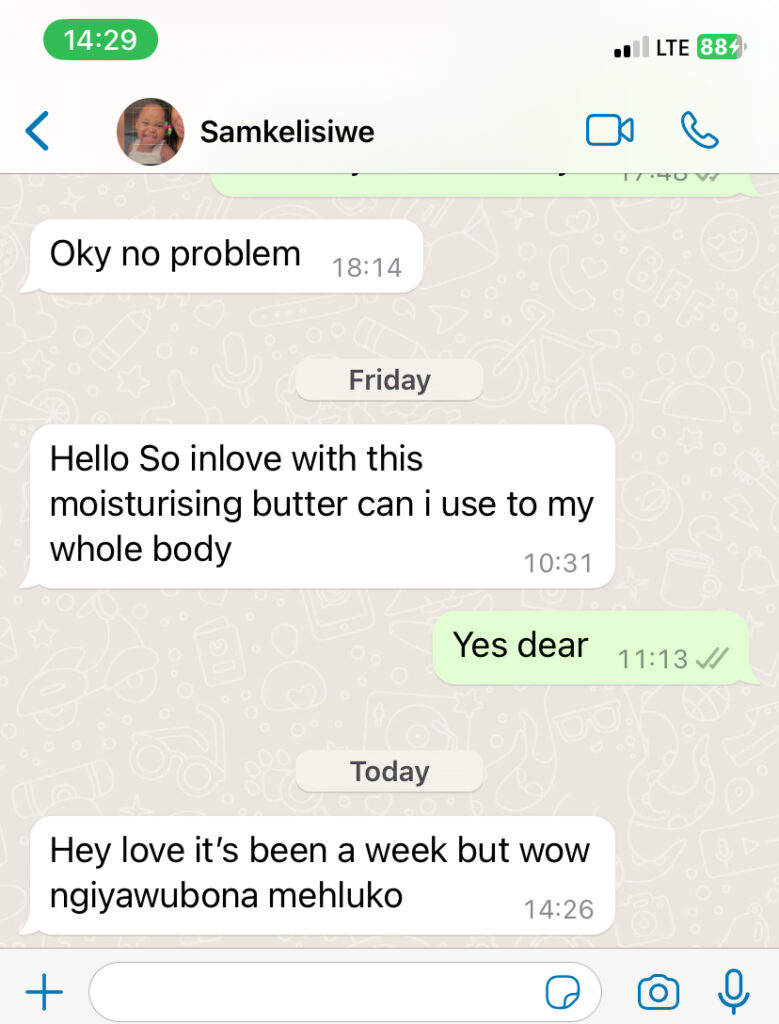The image size is (779, 1024).
Task: Go back to the chats list
Action: (37, 131)
